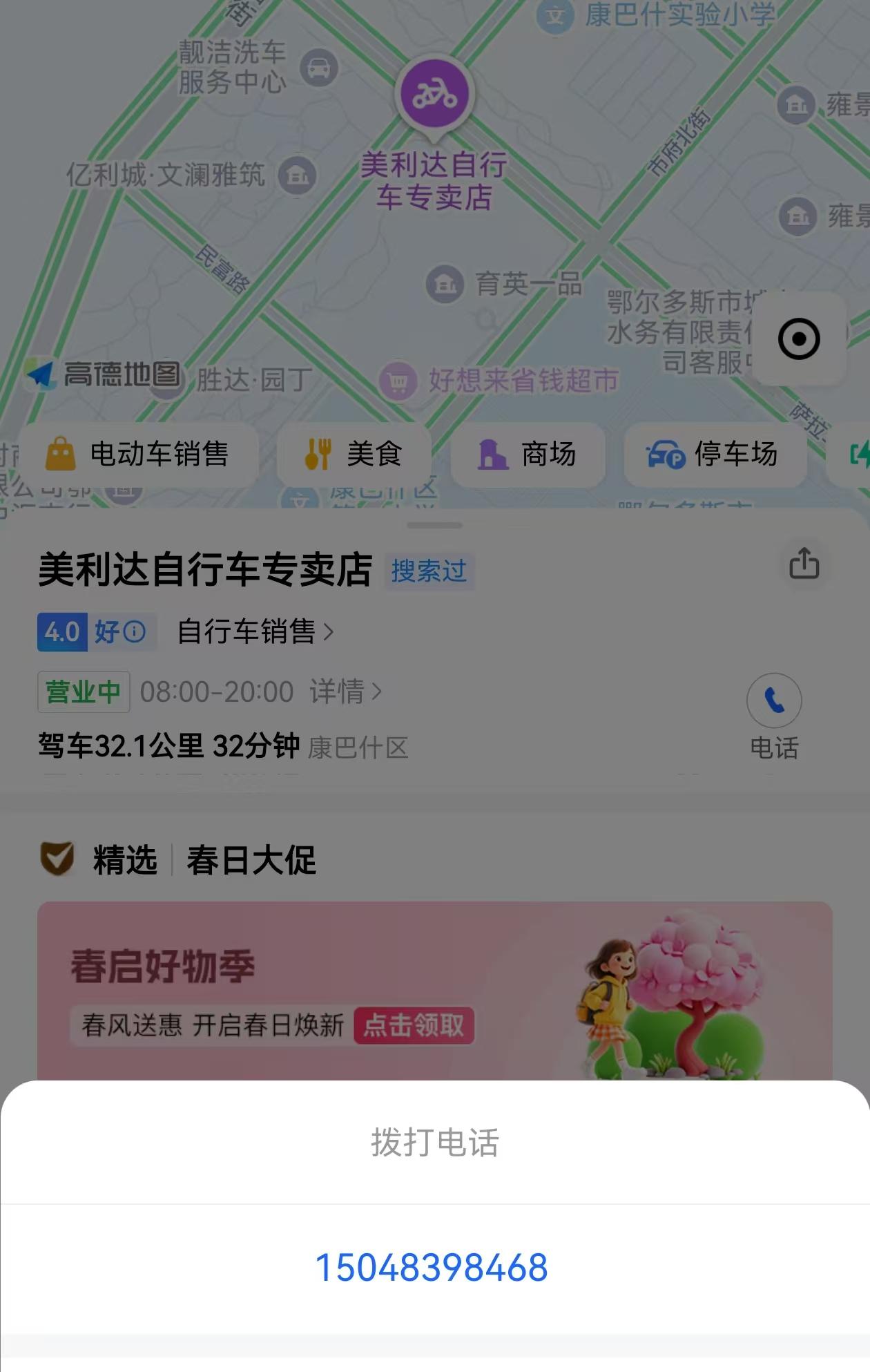Select the 电动车销售 chip
This screenshot has height=1372, width=870.
138,455
